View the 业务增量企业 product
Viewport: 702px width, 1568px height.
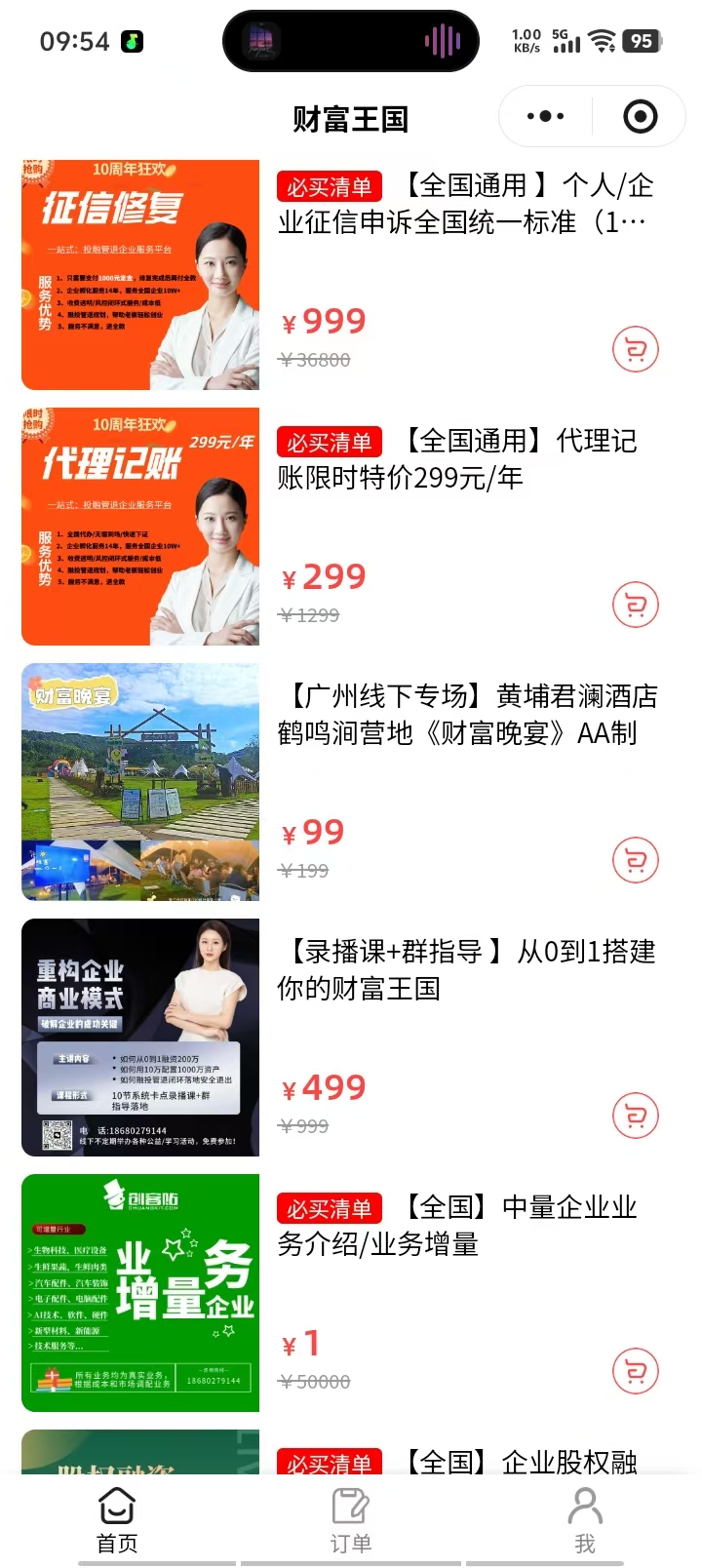click(140, 1293)
